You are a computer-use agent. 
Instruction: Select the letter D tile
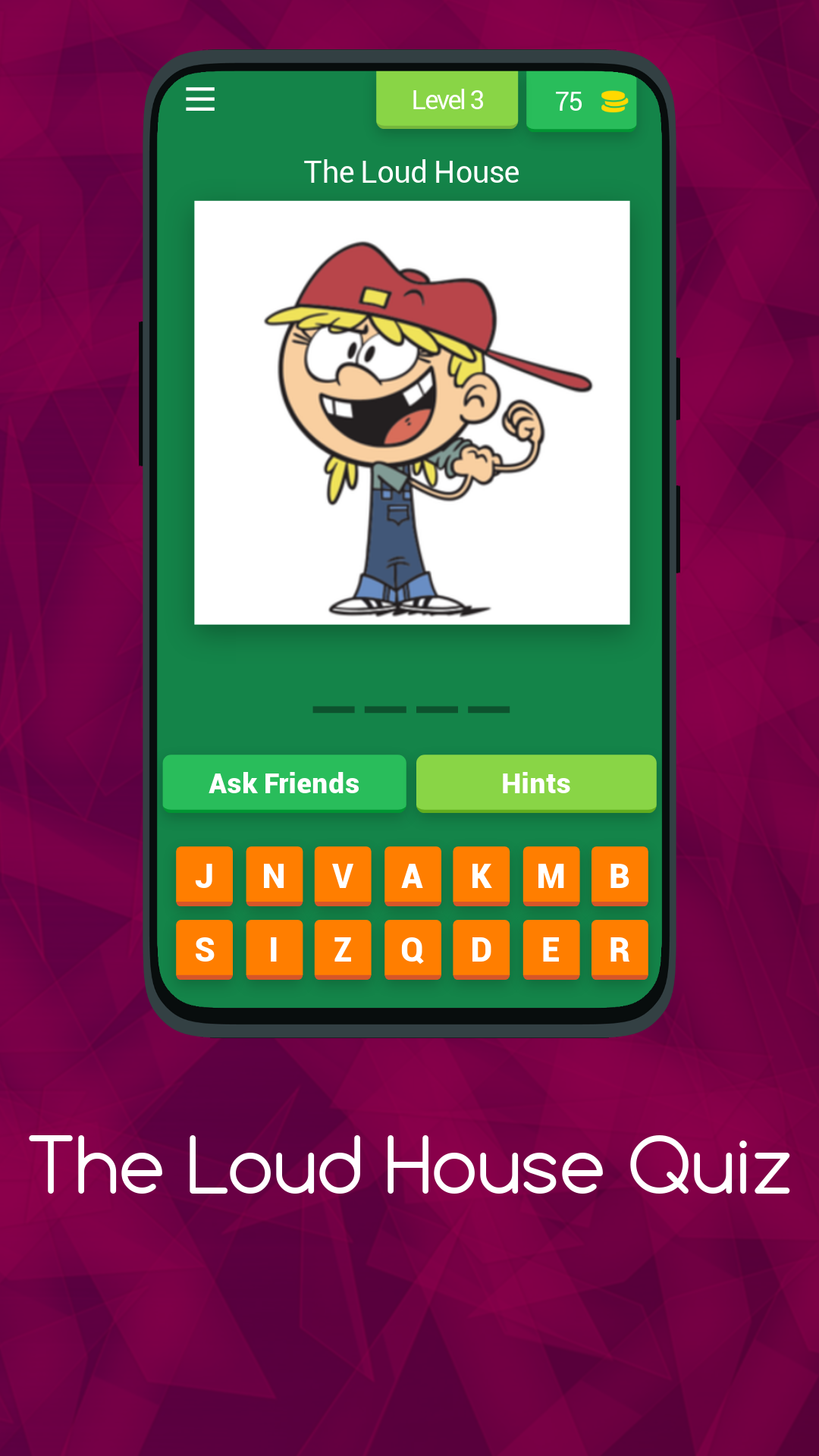[482, 949]
